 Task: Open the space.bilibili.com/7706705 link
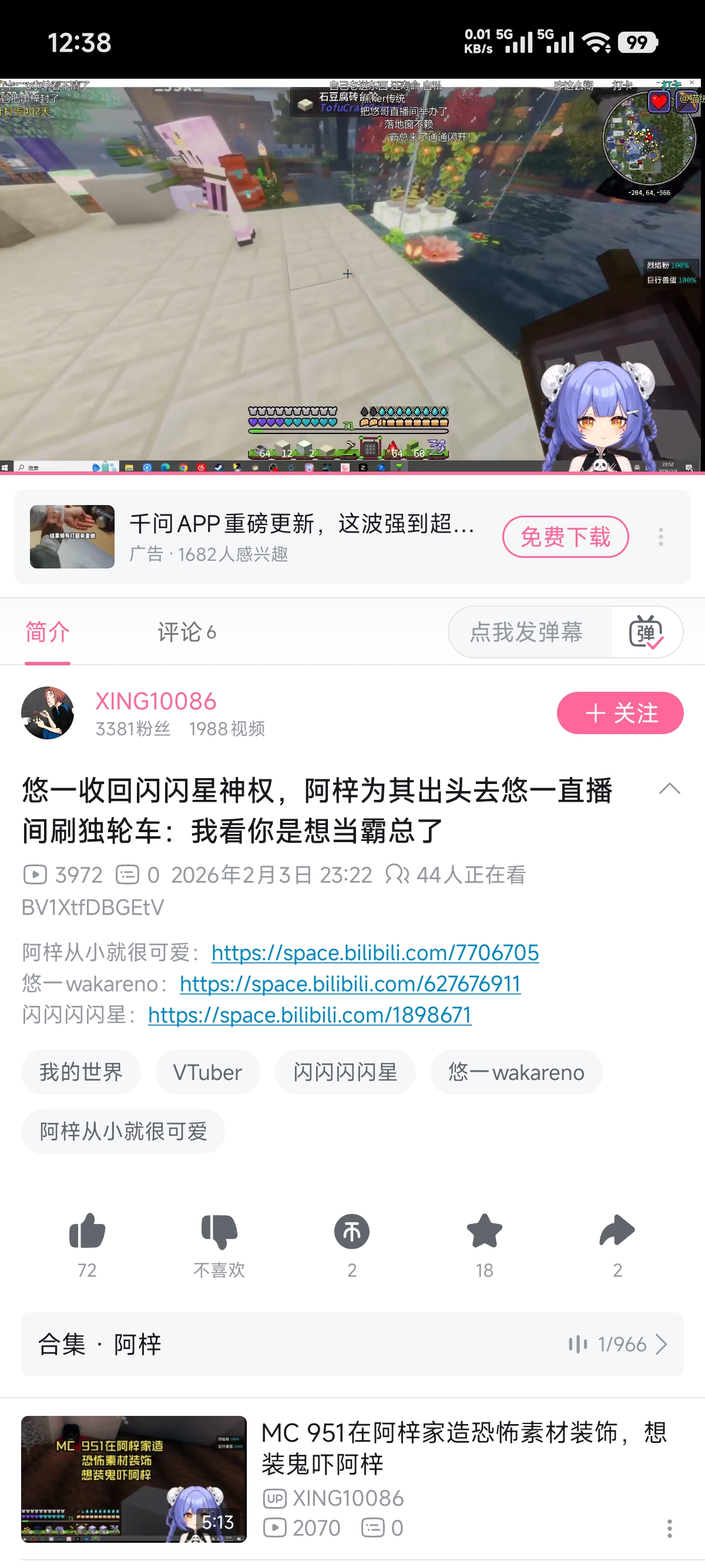375,952
